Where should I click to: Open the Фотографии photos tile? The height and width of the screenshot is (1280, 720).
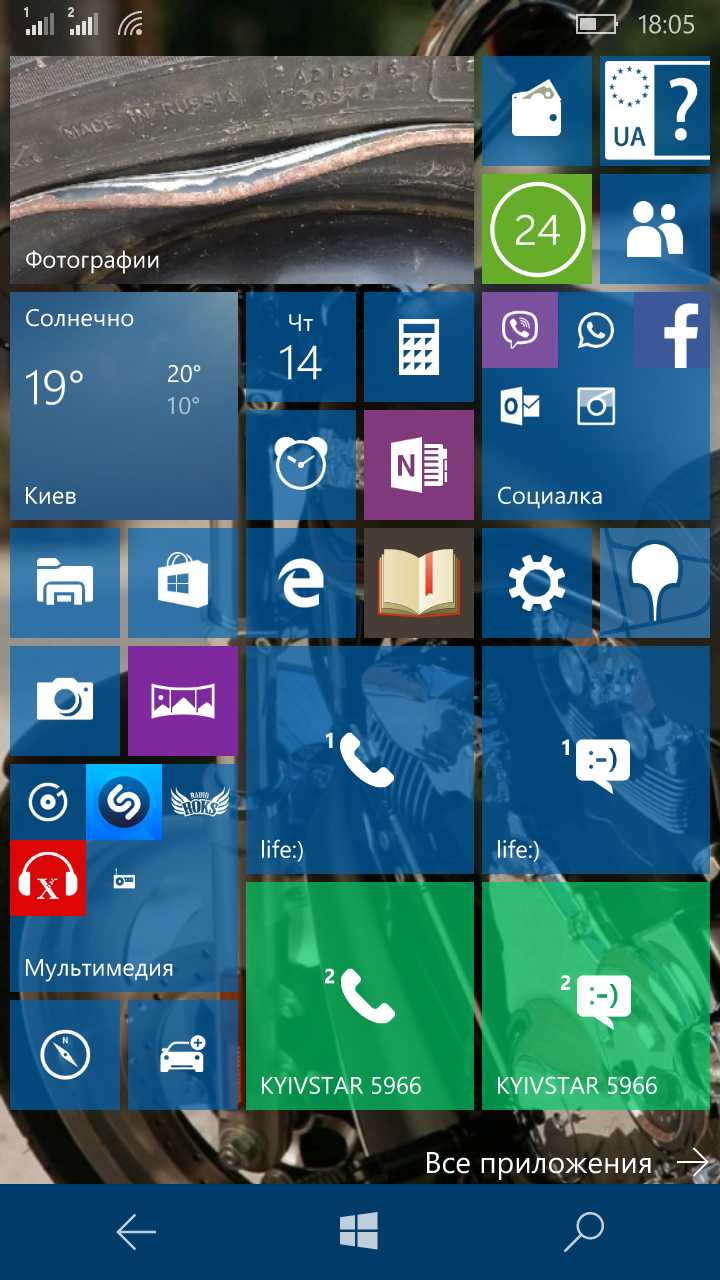tap(241, 170)
